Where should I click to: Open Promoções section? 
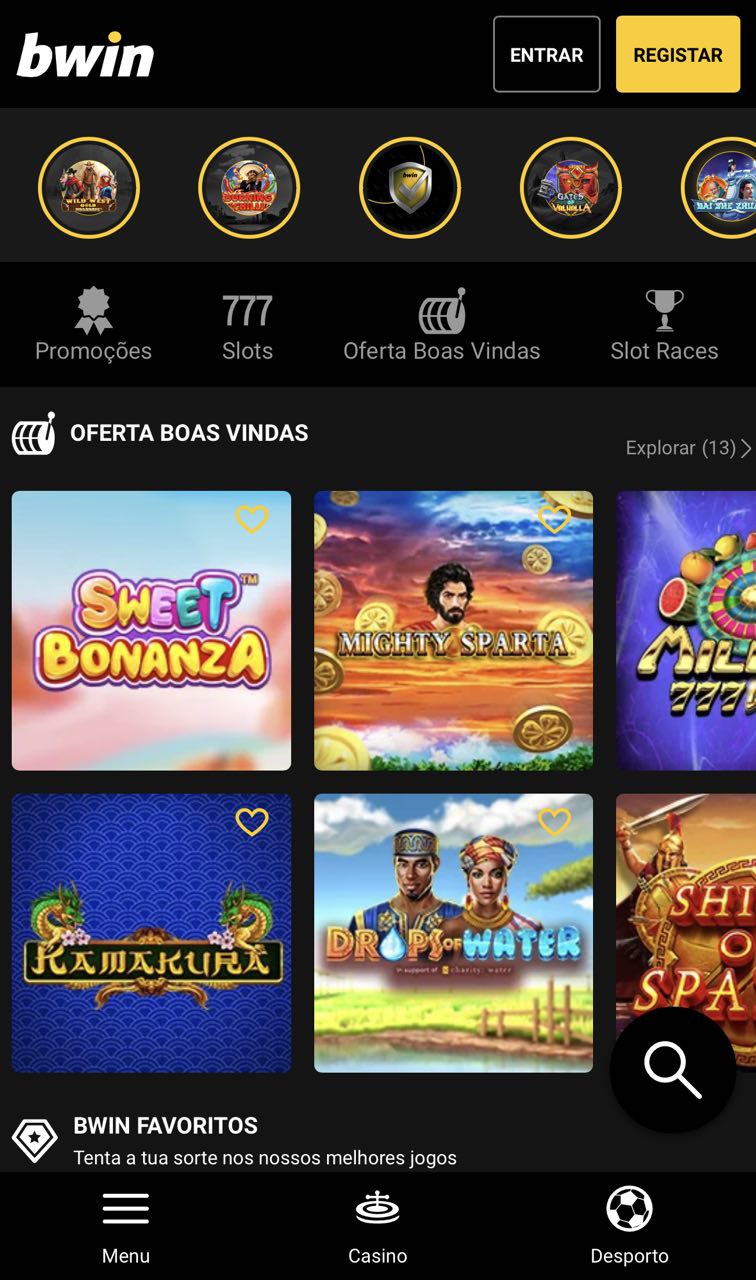93,326
